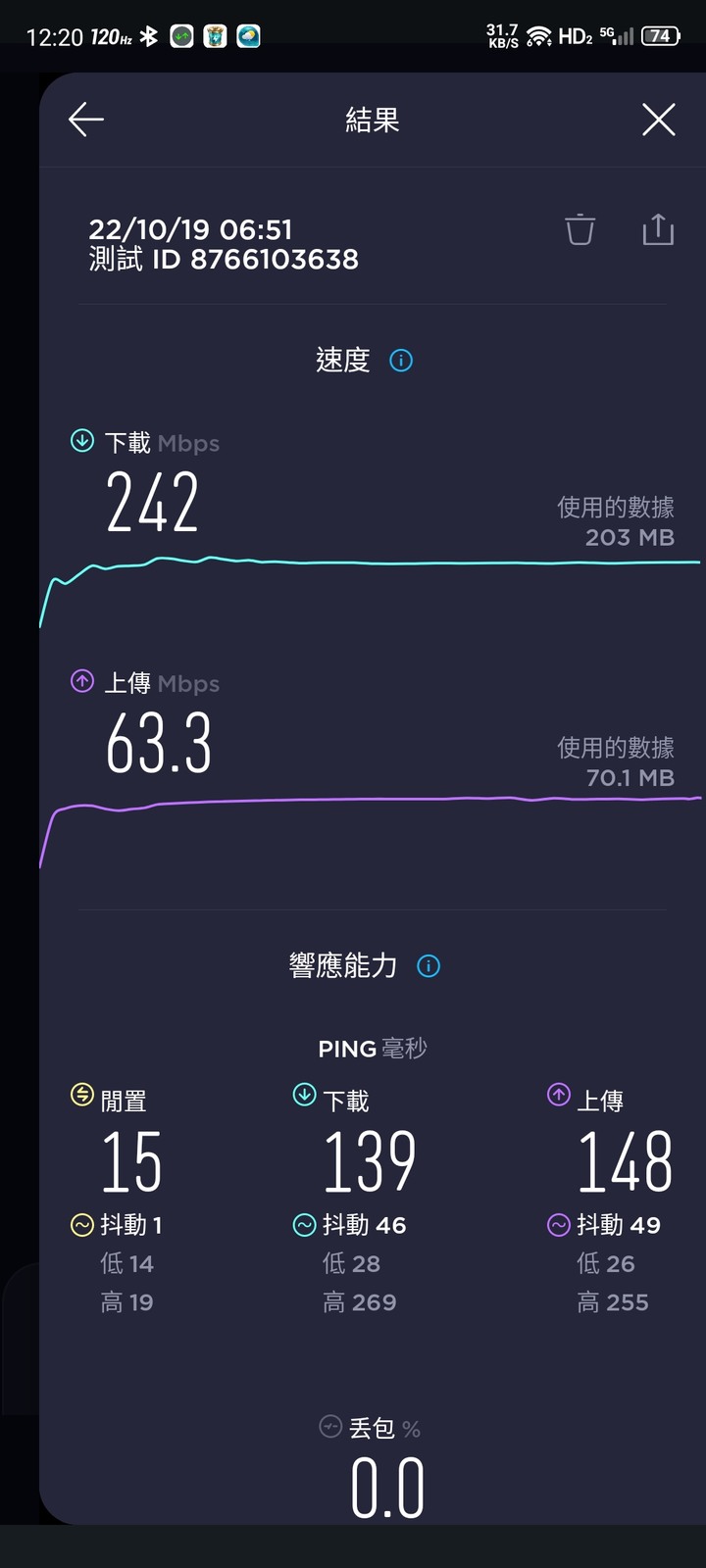Open info icon next to 響應能力
This screenshot has height=1568, width=706.
click(x=429, y=966)
